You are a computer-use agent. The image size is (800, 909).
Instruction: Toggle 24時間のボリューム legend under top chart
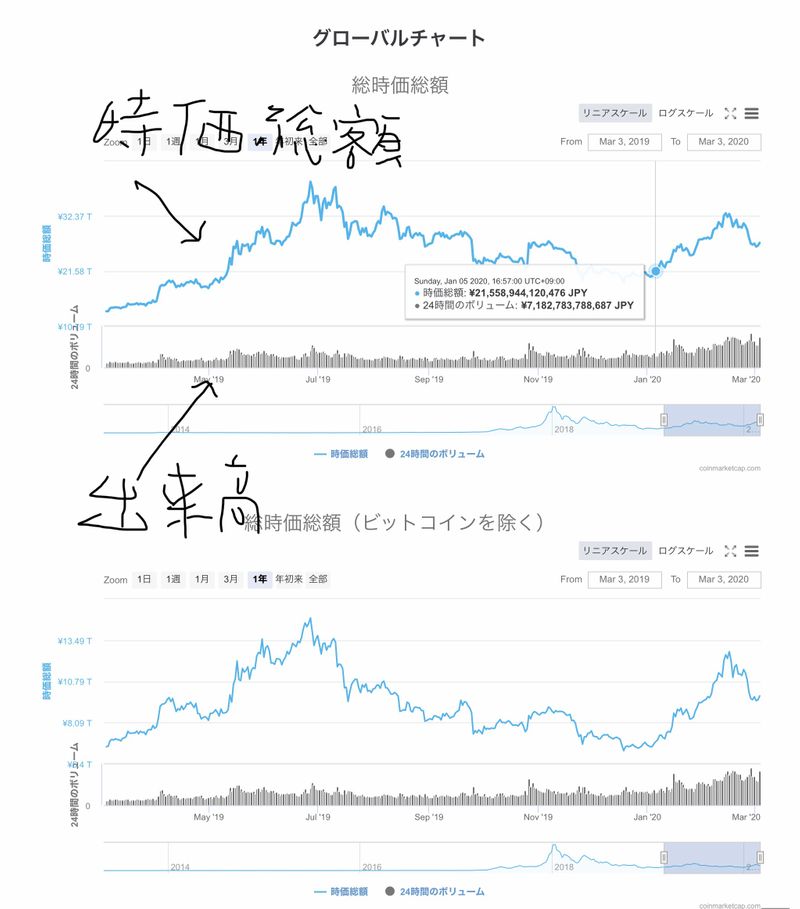coord(434,453)
